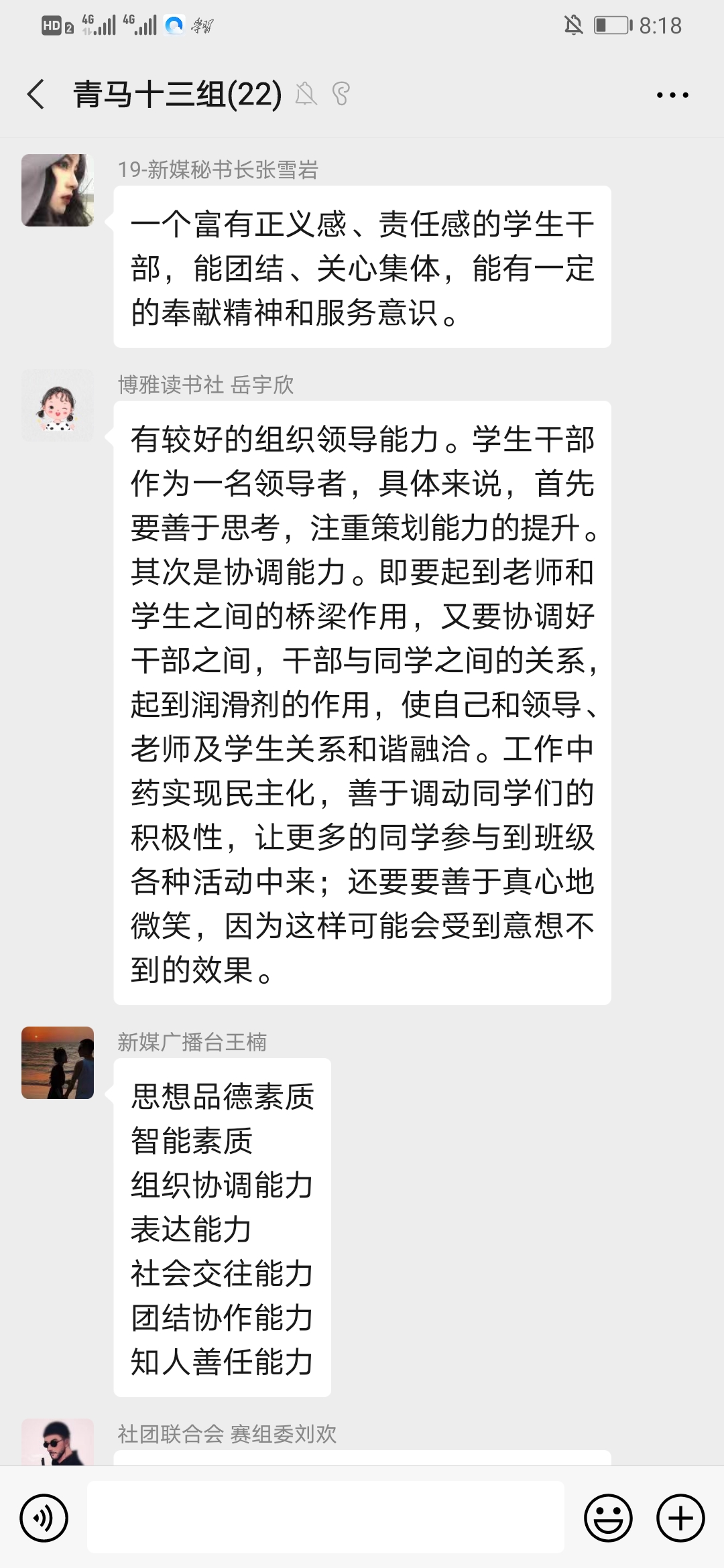Switch to voice message input
724x1568 pixels.
coord(44,1518)
